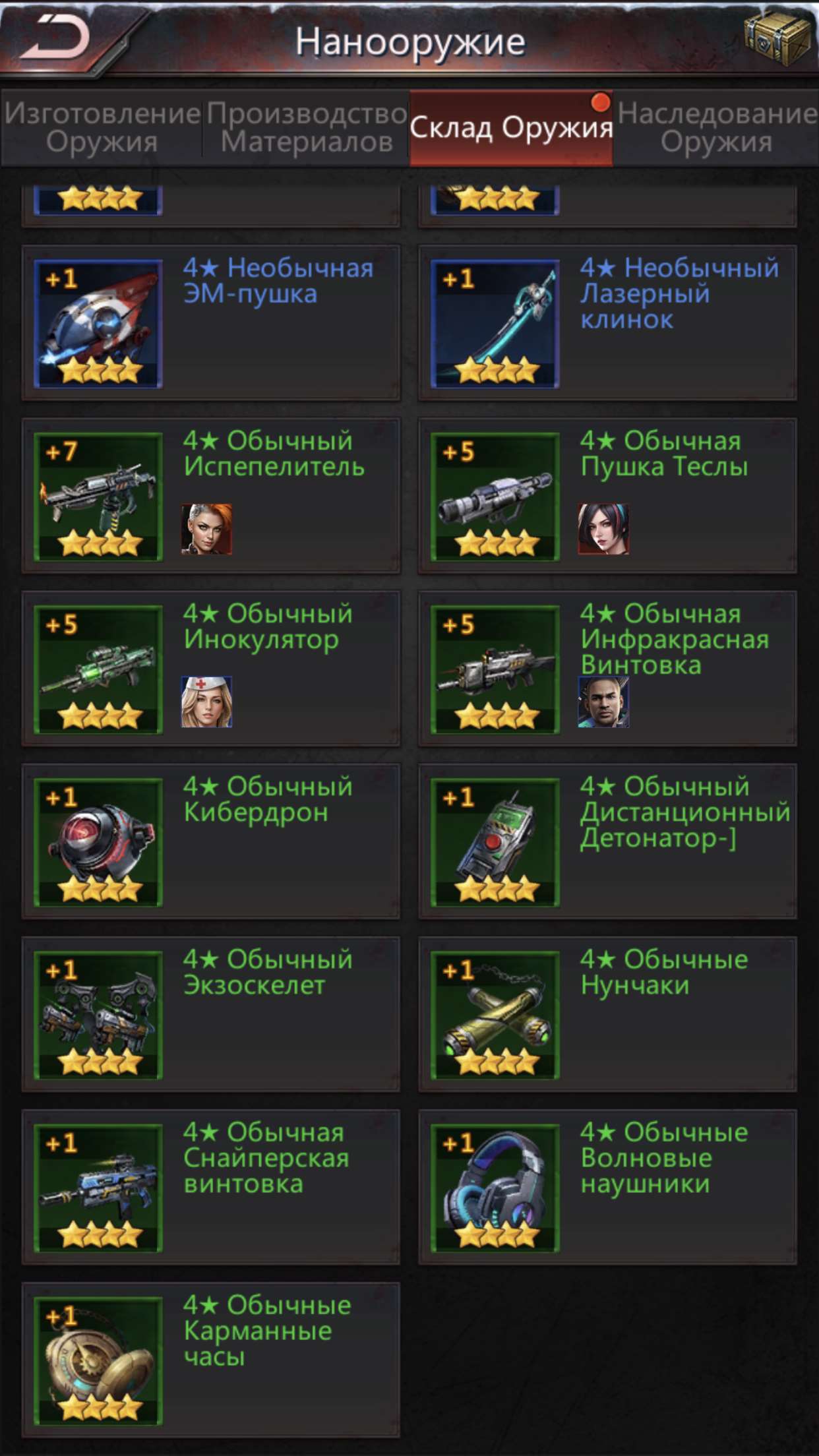
Task: View the Обычная Пушка Теслы card
Action: 607,496
